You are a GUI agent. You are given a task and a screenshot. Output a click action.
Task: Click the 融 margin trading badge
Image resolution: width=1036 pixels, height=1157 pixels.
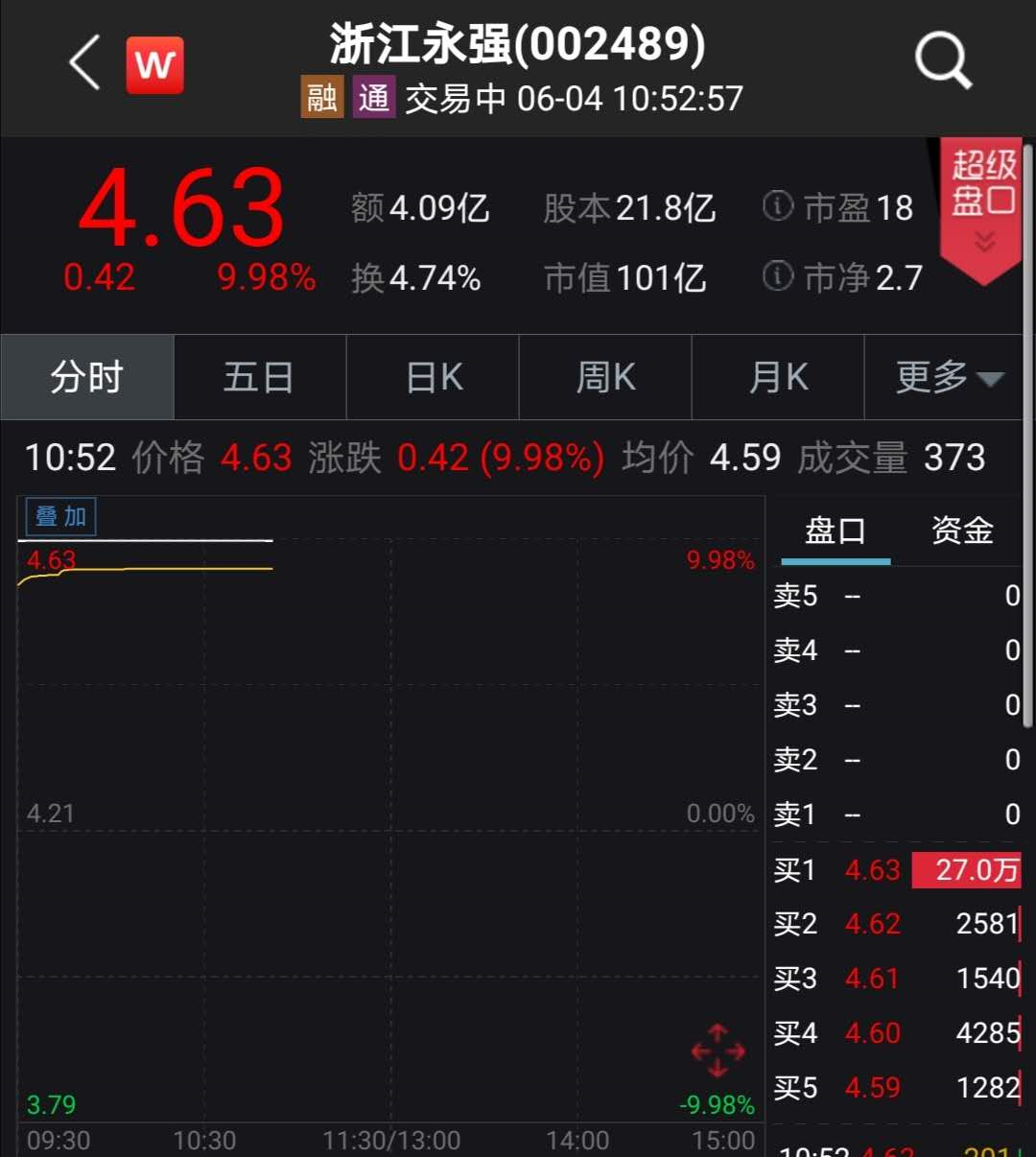click(x=320, y=99)
